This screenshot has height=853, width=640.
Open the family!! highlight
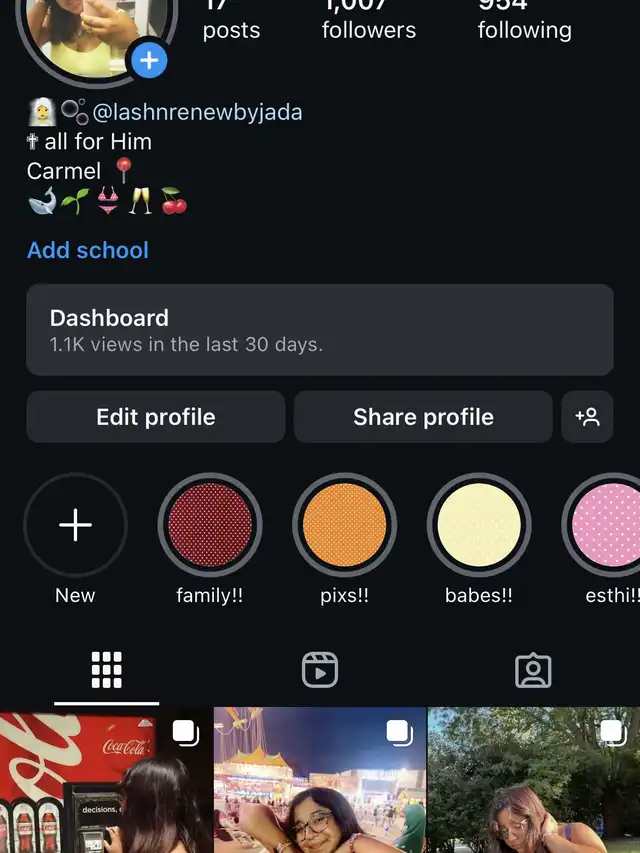(210, 525)
